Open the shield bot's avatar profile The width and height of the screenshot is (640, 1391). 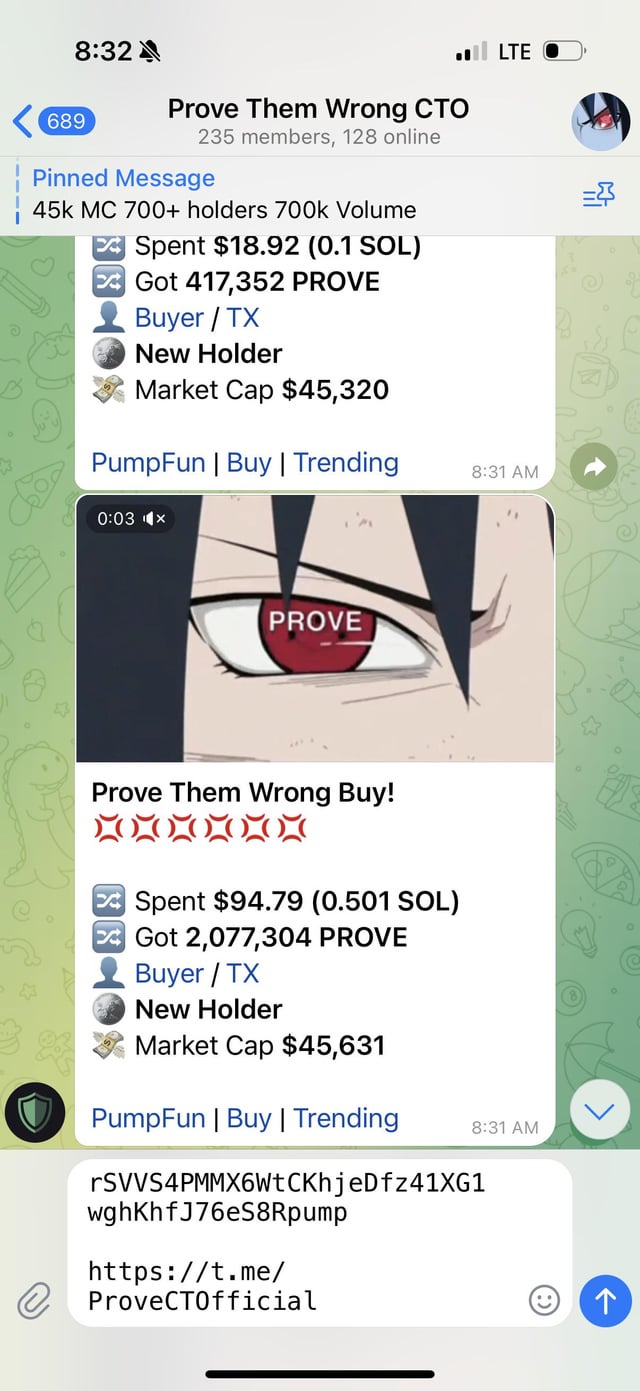point(35,1112)
